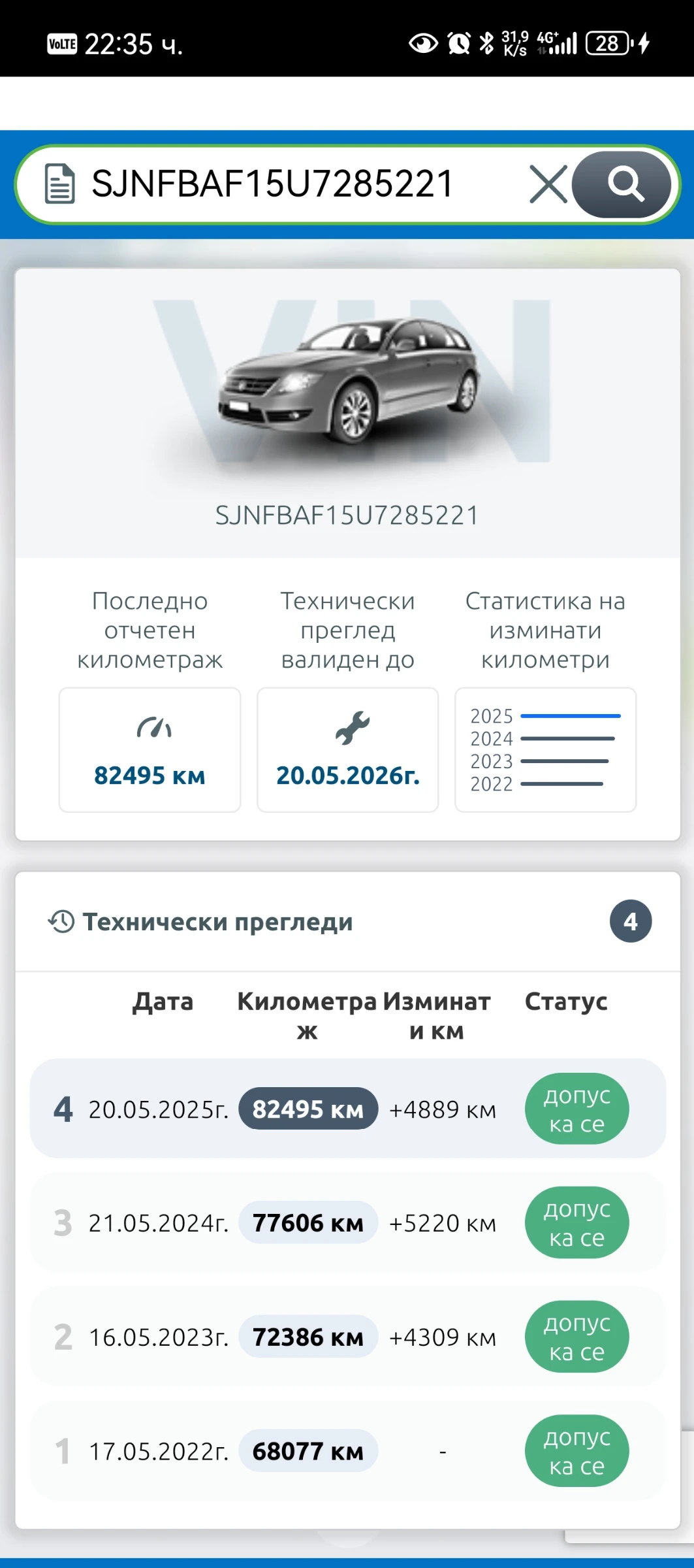
Task: Select the Технически прегледи section header
Action: point(217,921)
